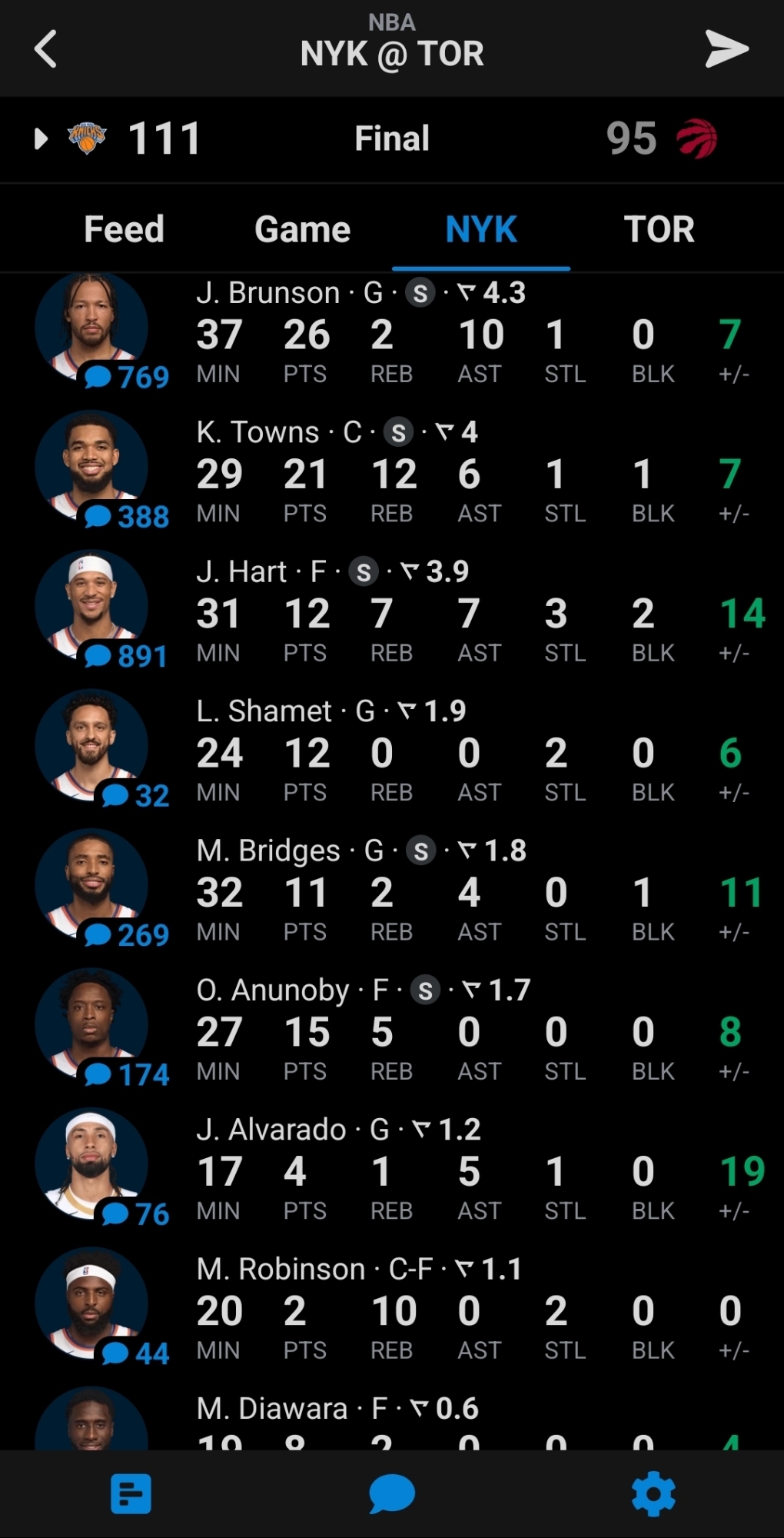Open J. Brunson's player row
Screen dimensions: 784x1538
pyautogui.click(x=461, y=335)
